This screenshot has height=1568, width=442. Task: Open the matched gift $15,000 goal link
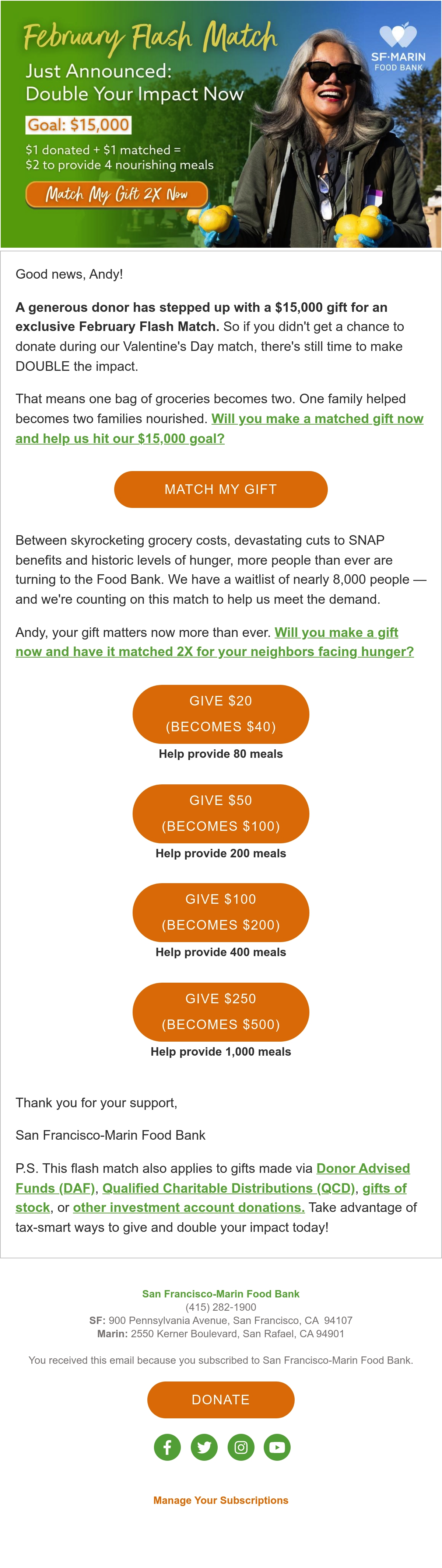pyautogui.click(x=220, y=429)
